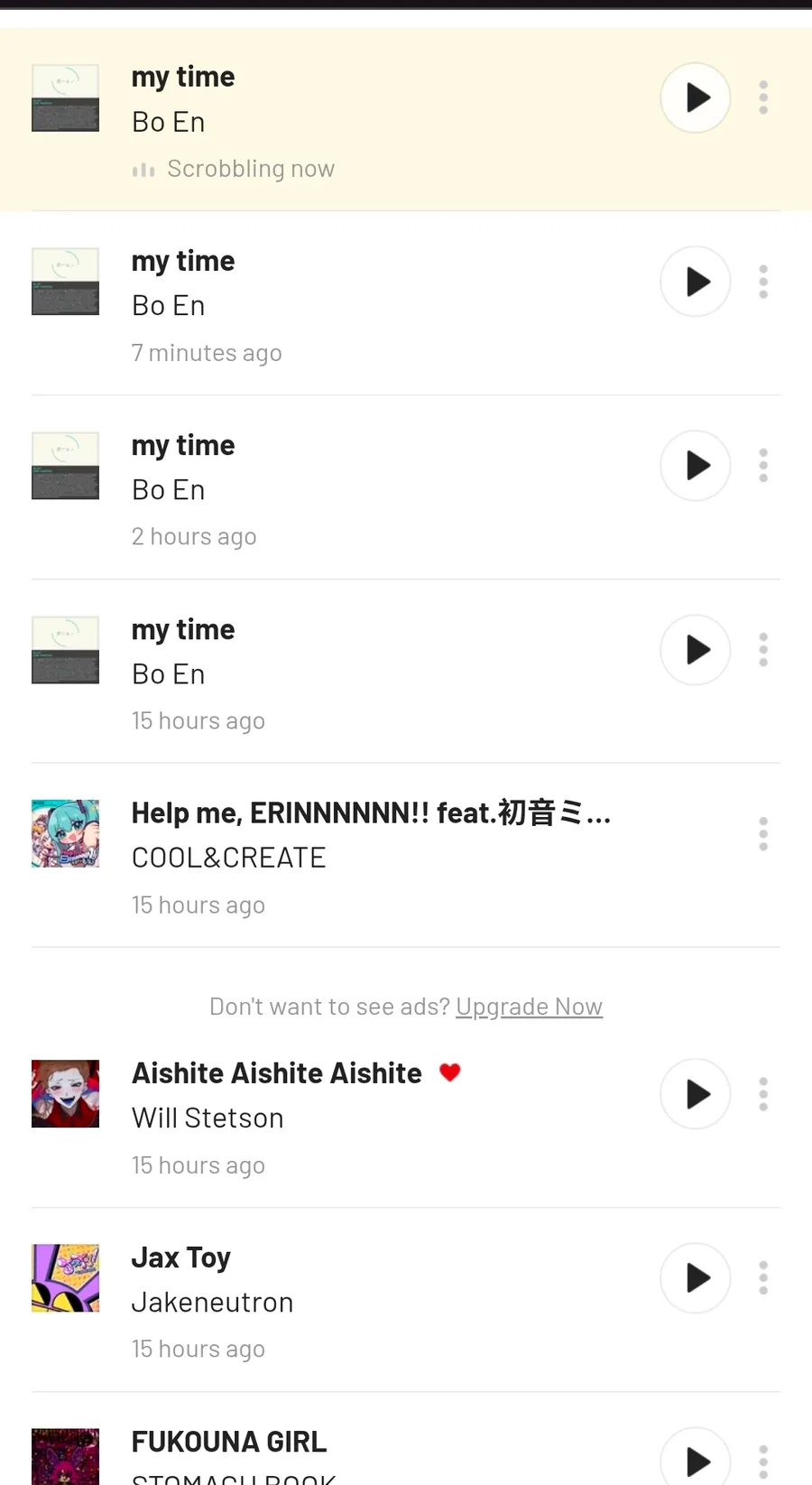Open more options for 'my time' from 7 minutes ago

[x=763, y=282]
